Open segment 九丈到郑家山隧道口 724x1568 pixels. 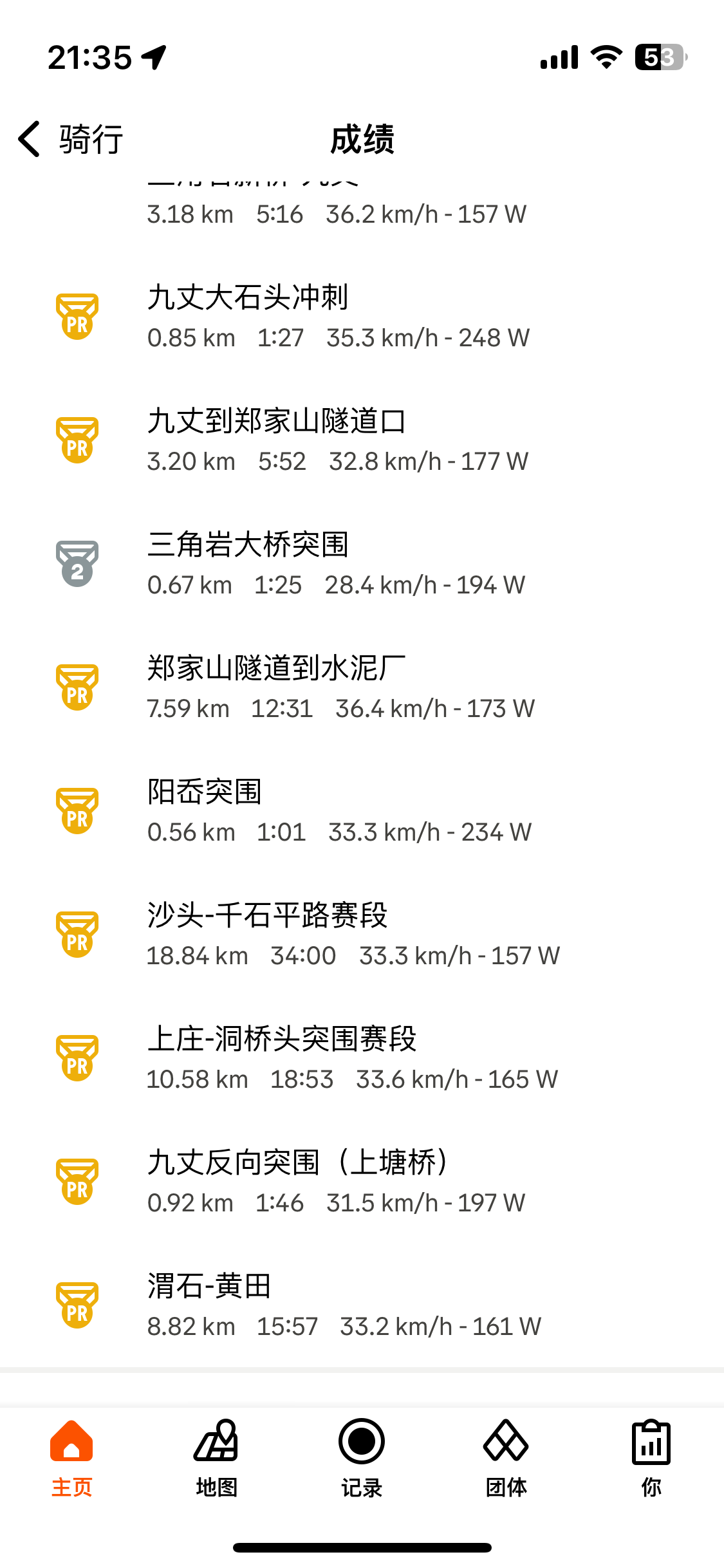point(362,440)
